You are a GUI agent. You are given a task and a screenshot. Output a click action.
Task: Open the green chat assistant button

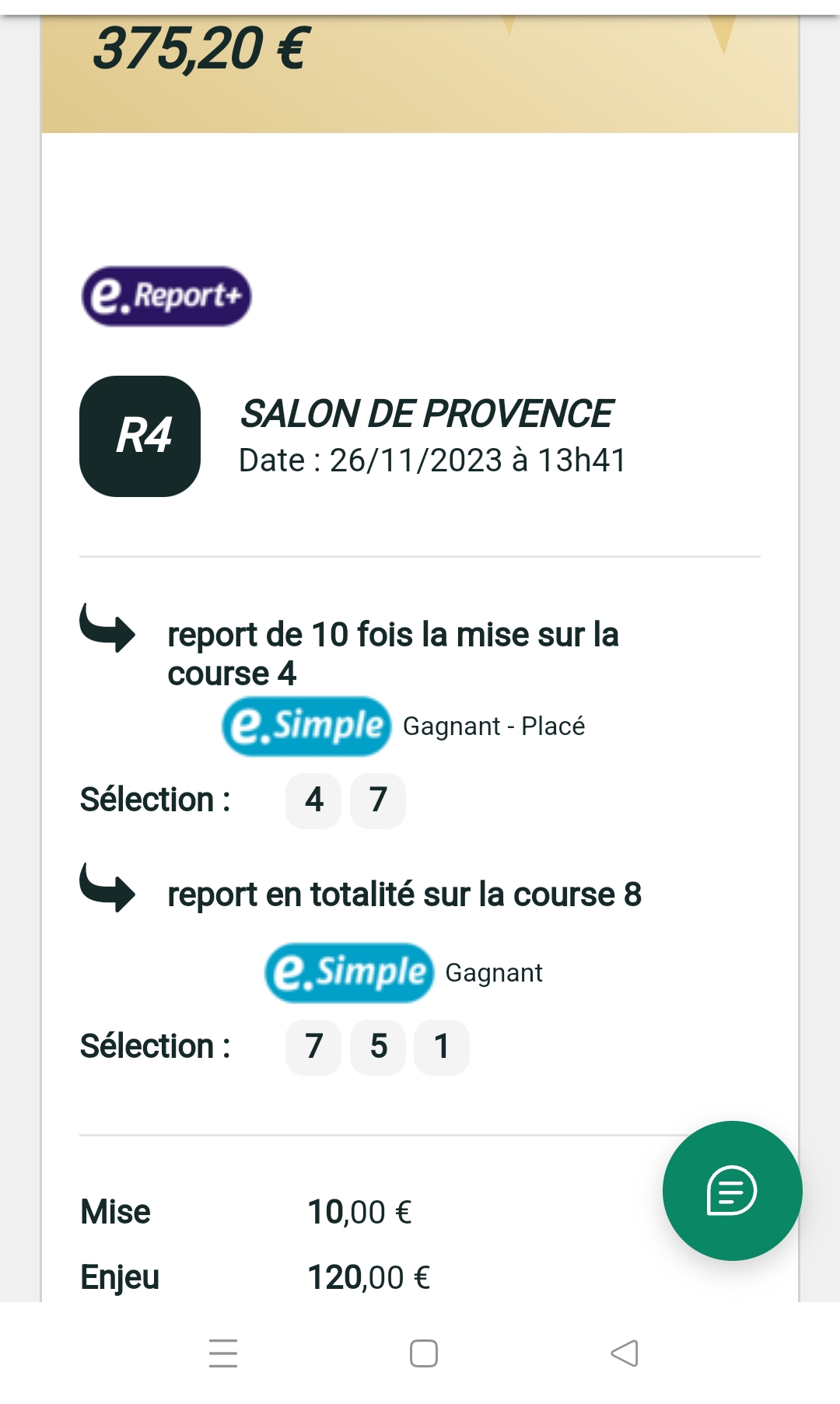[732, 1190]
